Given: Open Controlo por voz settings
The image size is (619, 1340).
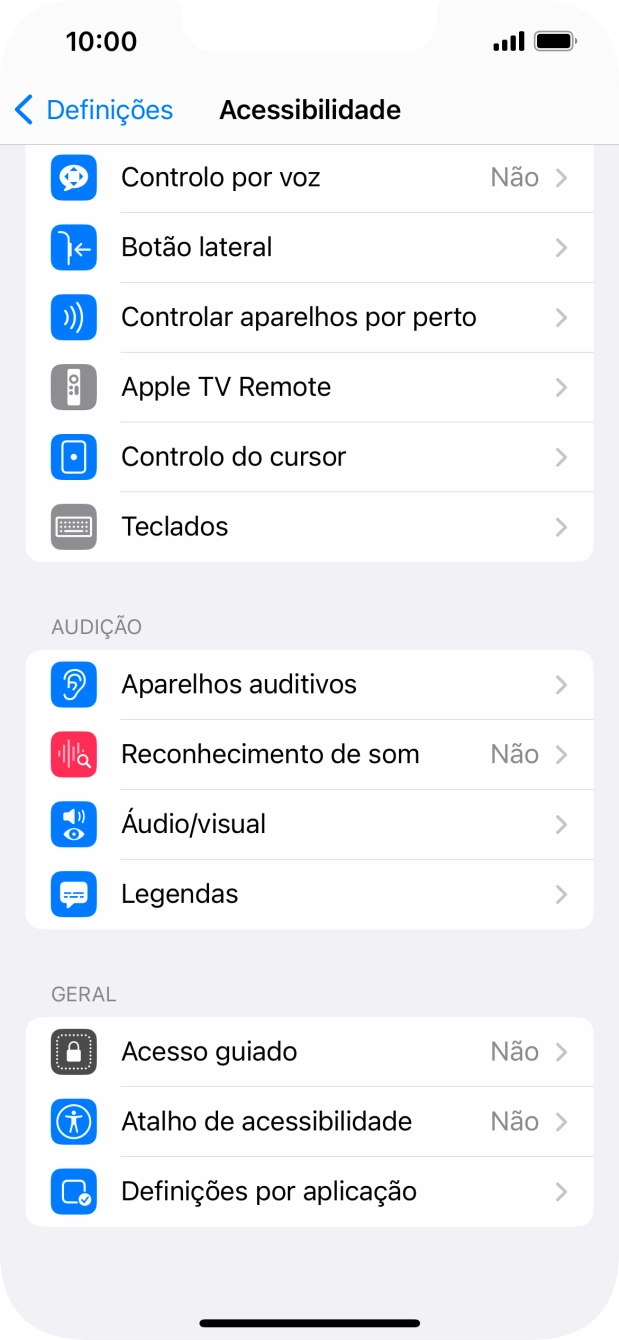Looking at the screenshot, I should (x=310, y=178).
